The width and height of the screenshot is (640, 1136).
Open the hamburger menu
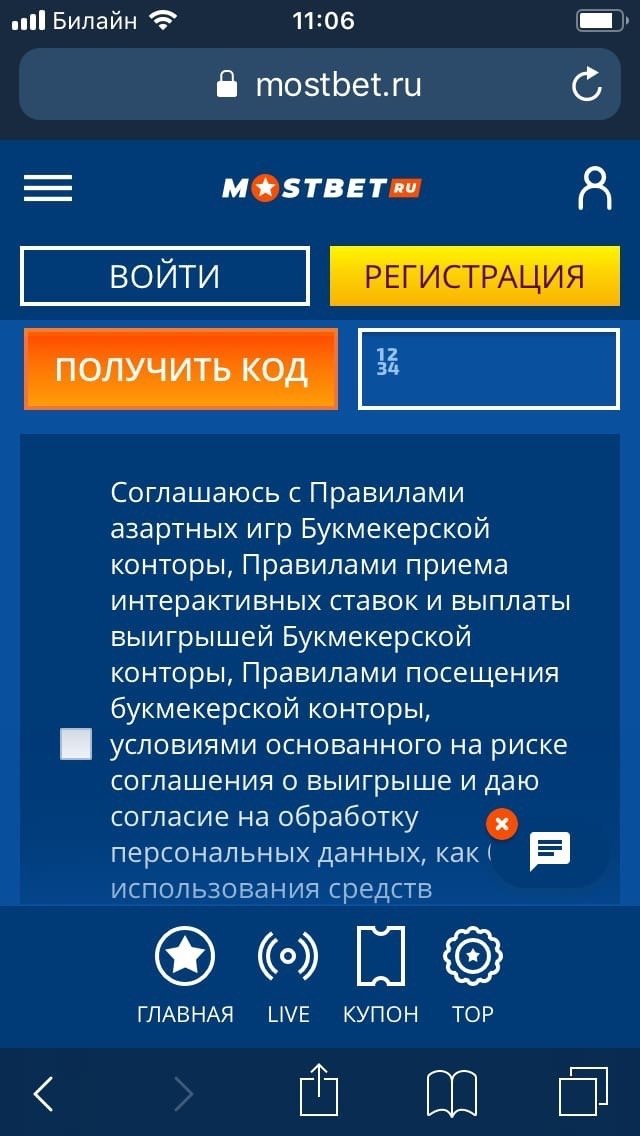(x=48, y=188)
